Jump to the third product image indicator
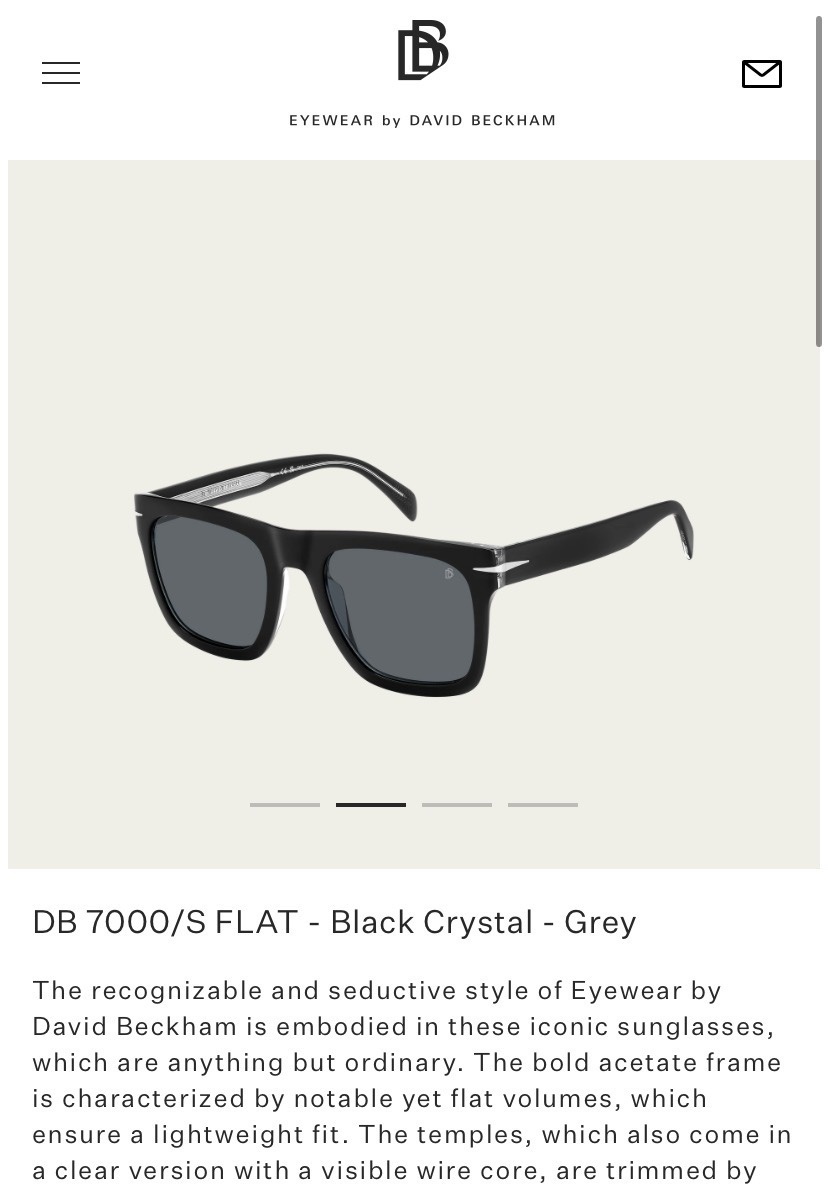The image size is (828, 1188). pos(457,804)
